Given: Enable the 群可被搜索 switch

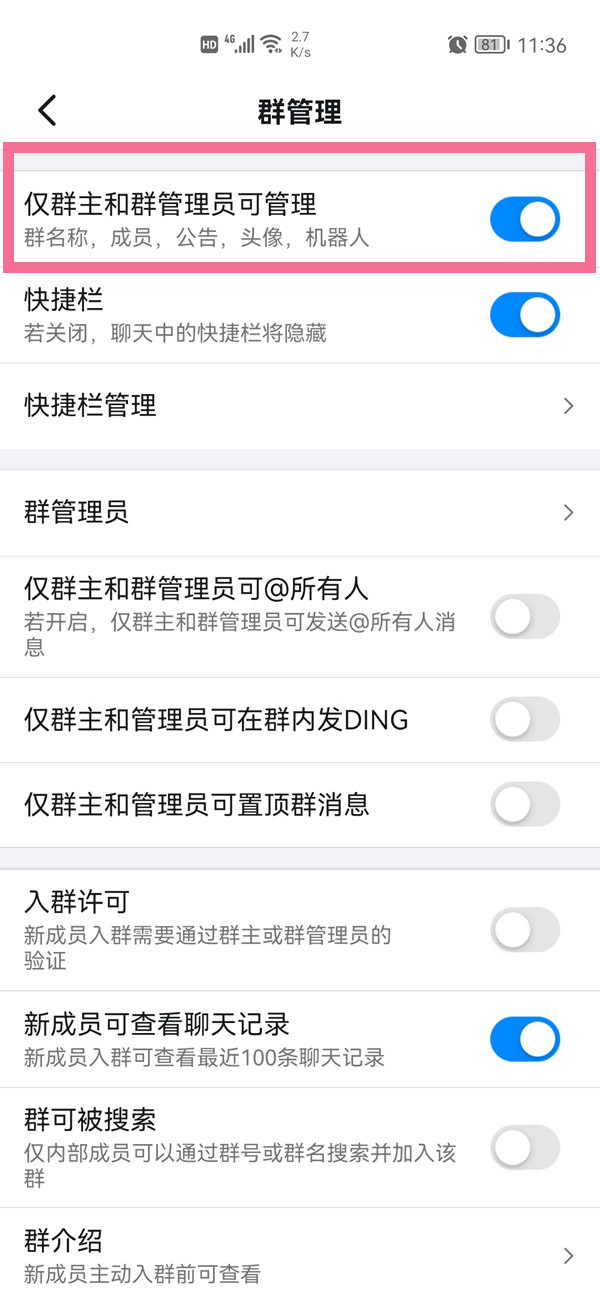Looking at the screenshot, I should tap(524, 1147).
